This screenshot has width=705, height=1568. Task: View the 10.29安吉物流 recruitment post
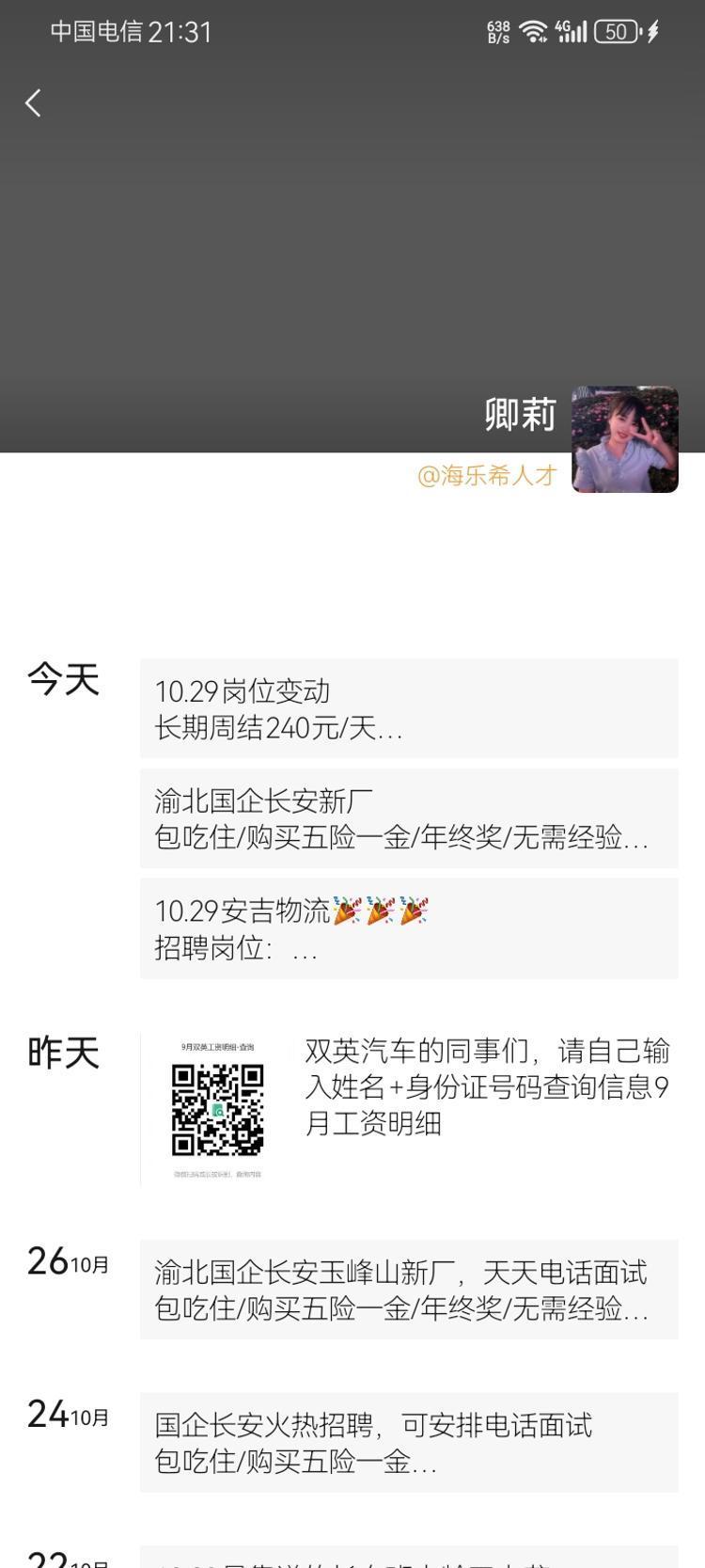[x=408, y=928]
